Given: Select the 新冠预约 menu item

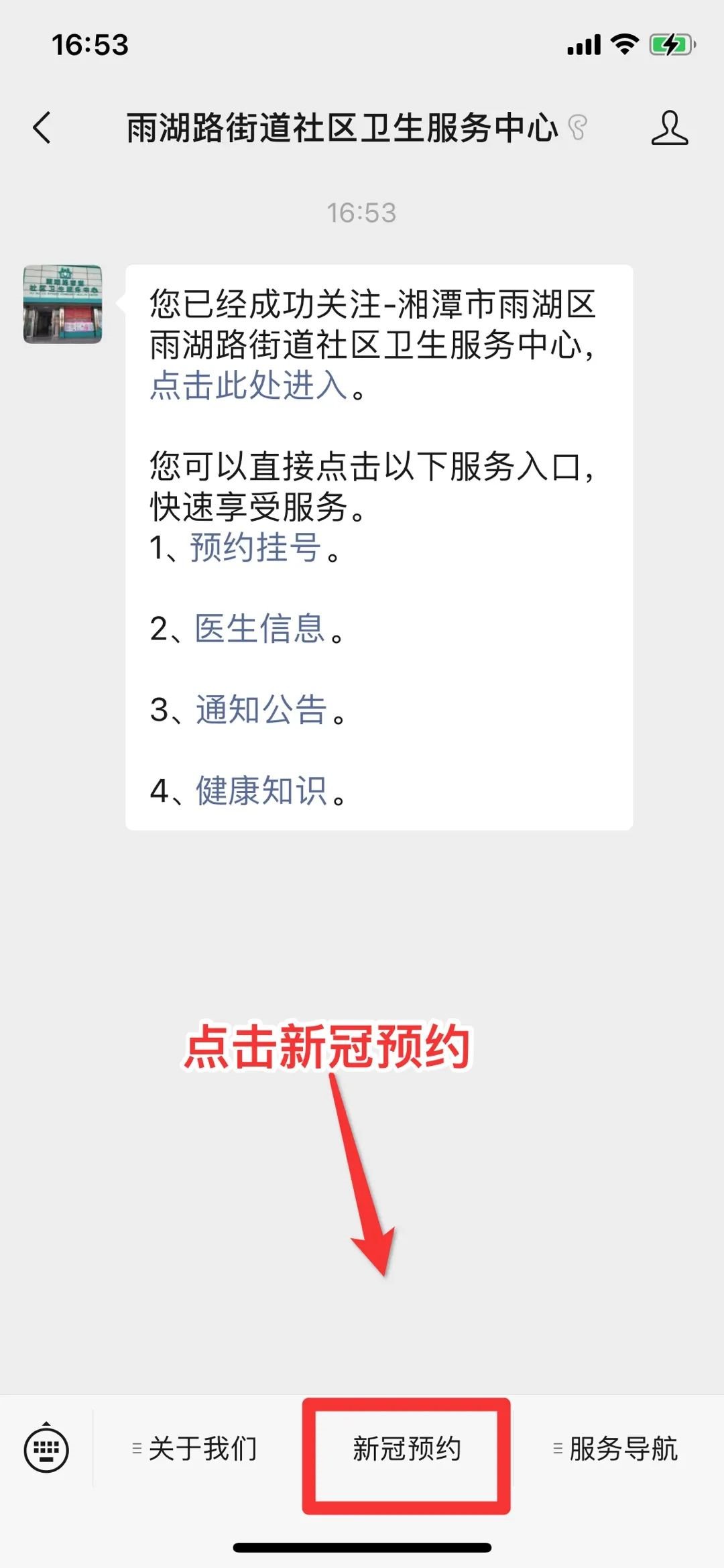Looking at the screenshot, I should click(x=406, y=1449).
